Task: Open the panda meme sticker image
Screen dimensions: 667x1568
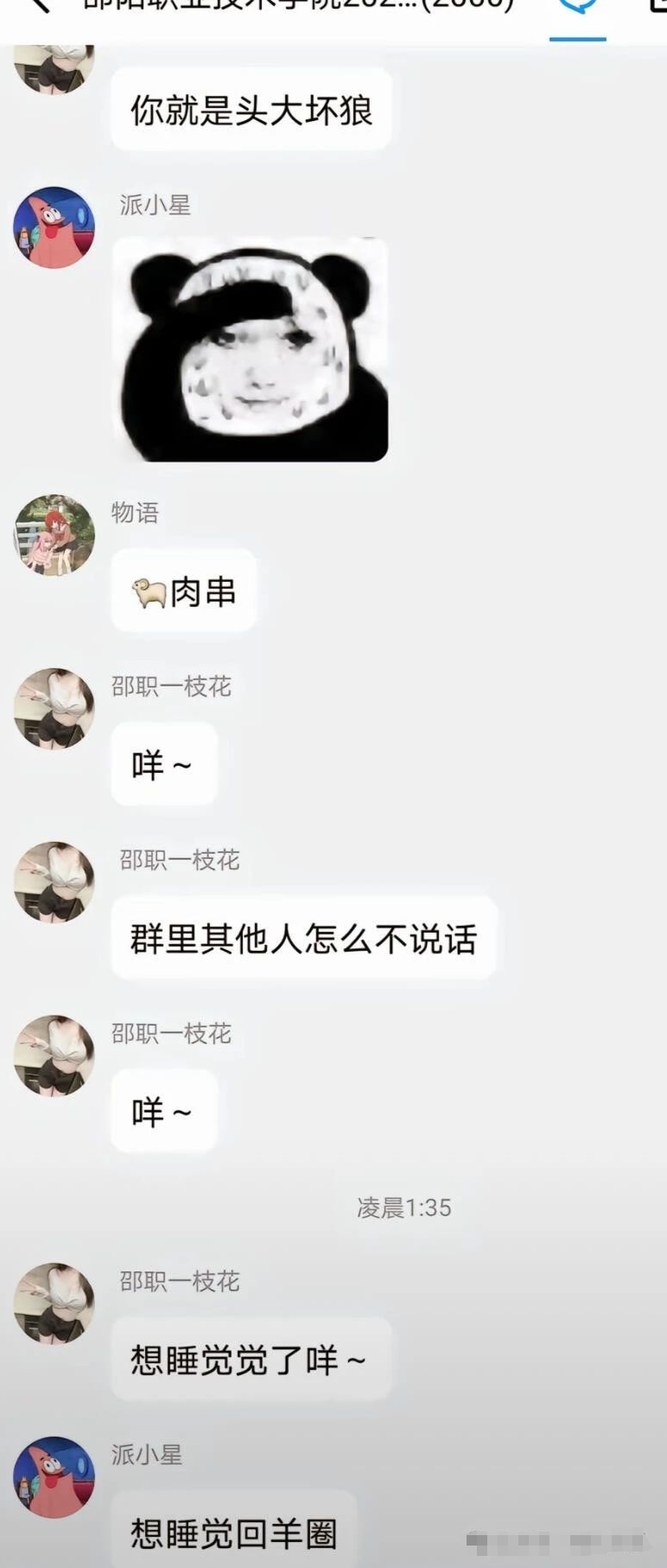Action: [x=251, y=348]
